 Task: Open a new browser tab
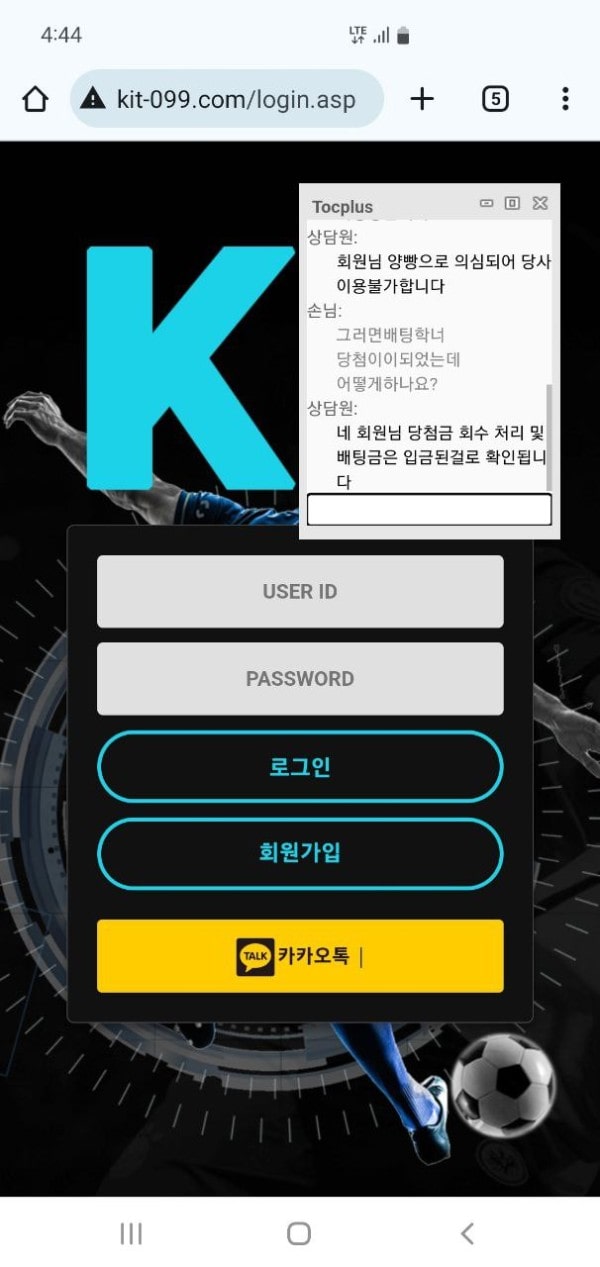pyautogui.click(x=422, y=99)
